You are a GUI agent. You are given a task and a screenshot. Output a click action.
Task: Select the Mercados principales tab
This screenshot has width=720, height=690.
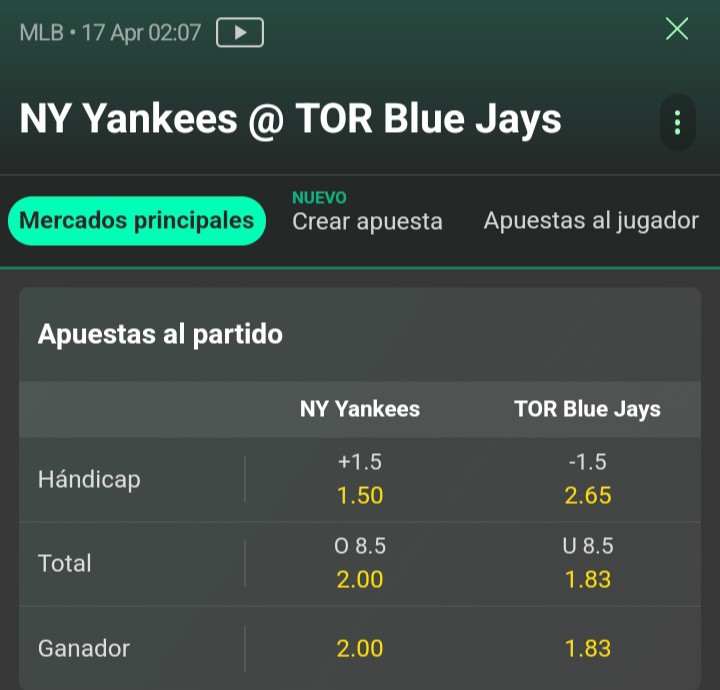[x=137, y=220]
